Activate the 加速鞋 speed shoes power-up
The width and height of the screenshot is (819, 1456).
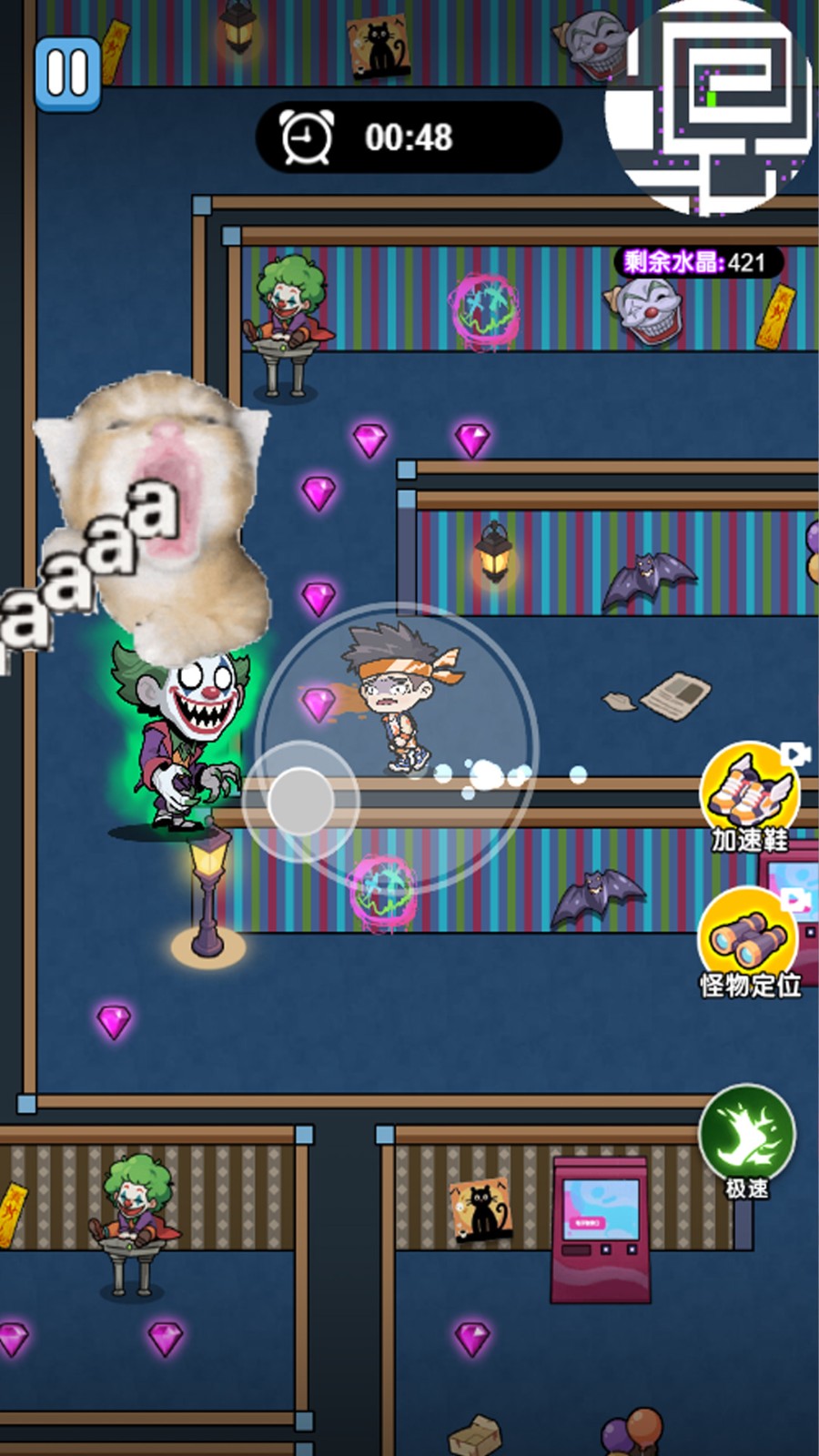click(x=749, y=790)
